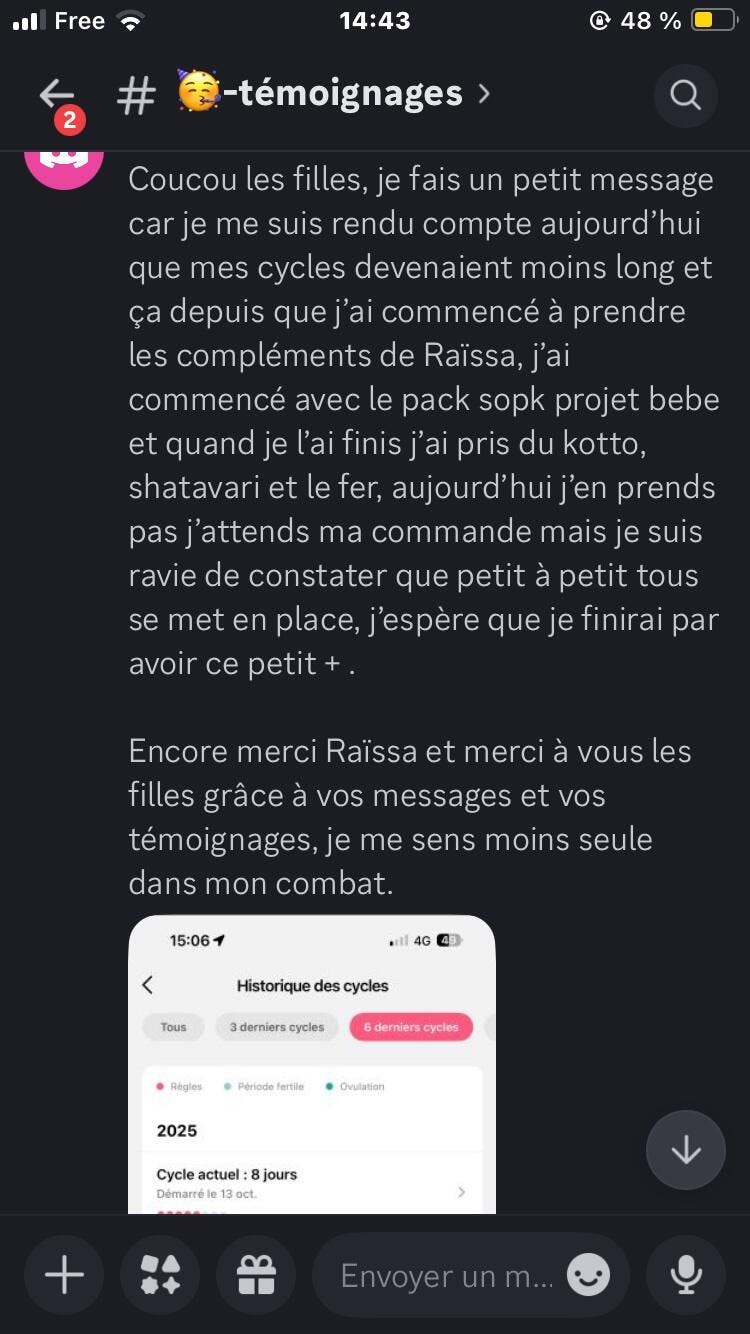Go back using the top-left arrow
This screenshot has height=1334, width=750.
coord(57,95)
